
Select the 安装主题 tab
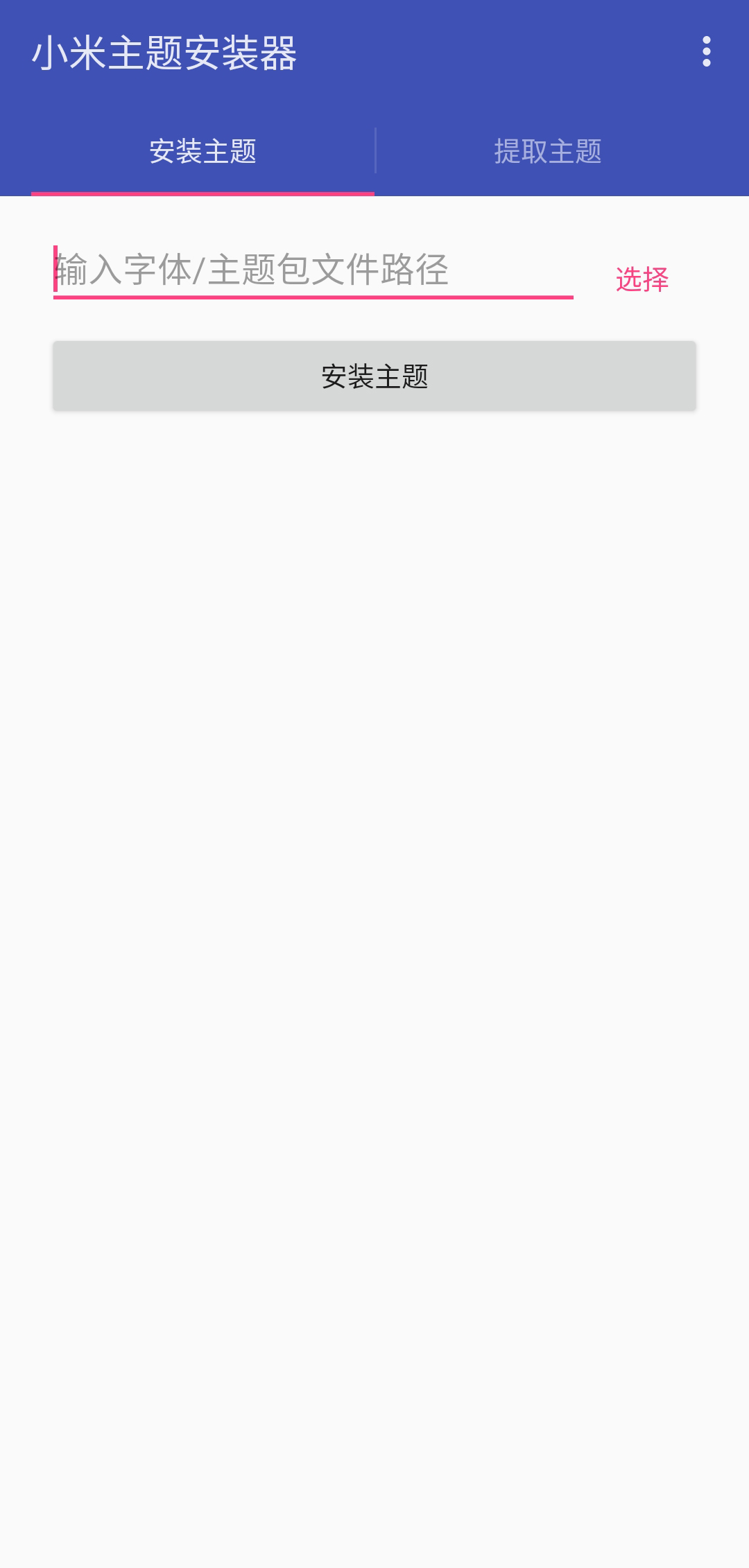coord(203,151)
